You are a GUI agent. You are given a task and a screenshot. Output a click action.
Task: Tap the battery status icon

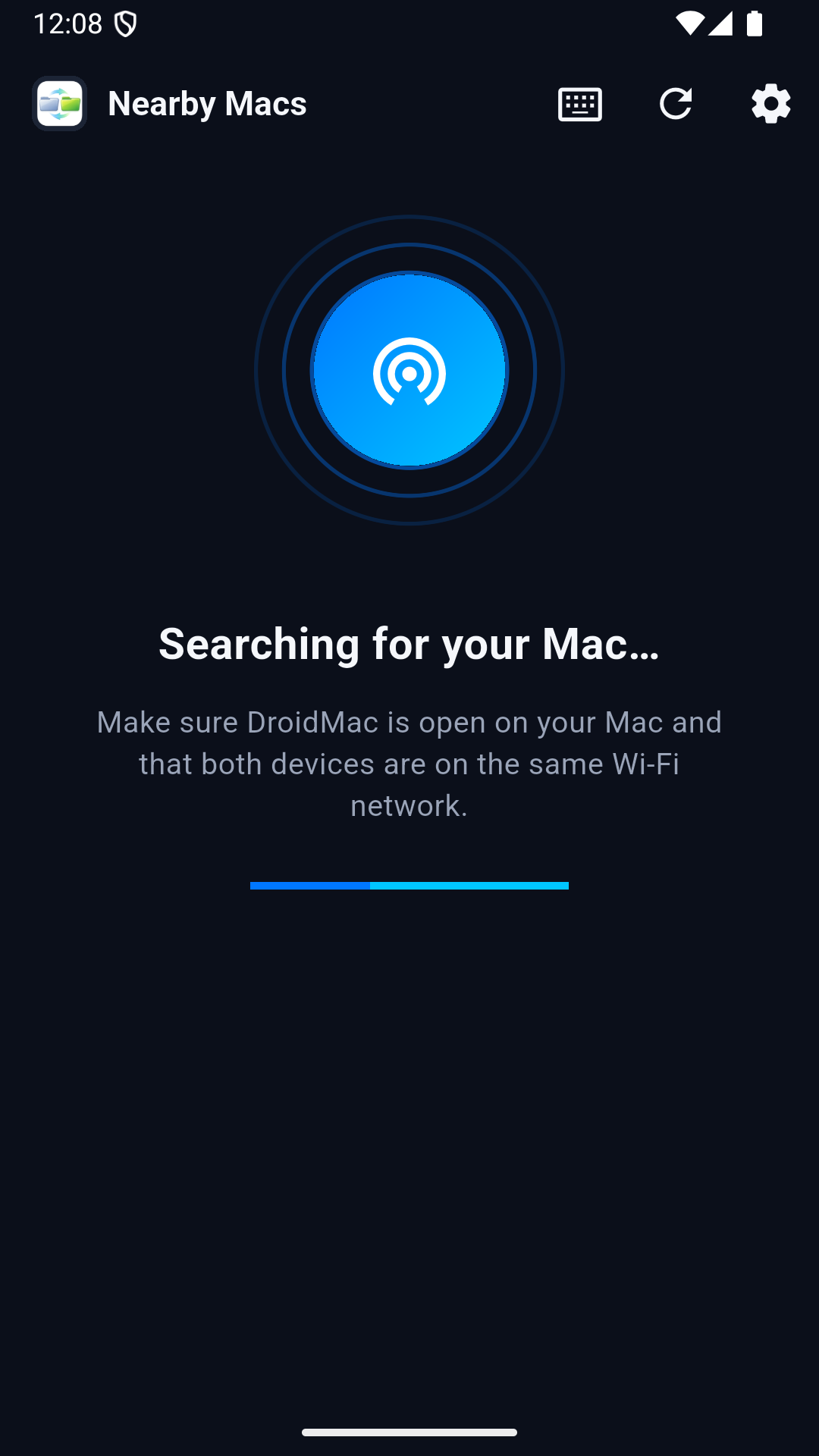tap(755, 23)
